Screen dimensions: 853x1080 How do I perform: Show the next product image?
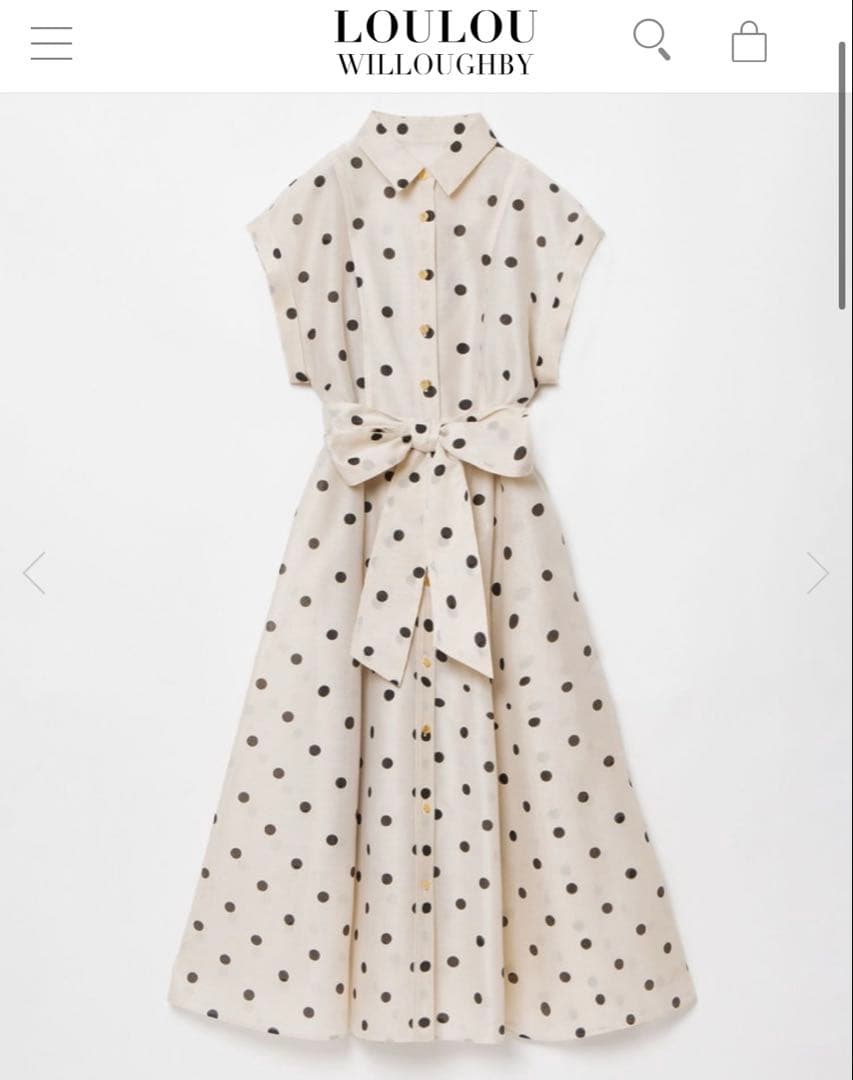[818, 573]
